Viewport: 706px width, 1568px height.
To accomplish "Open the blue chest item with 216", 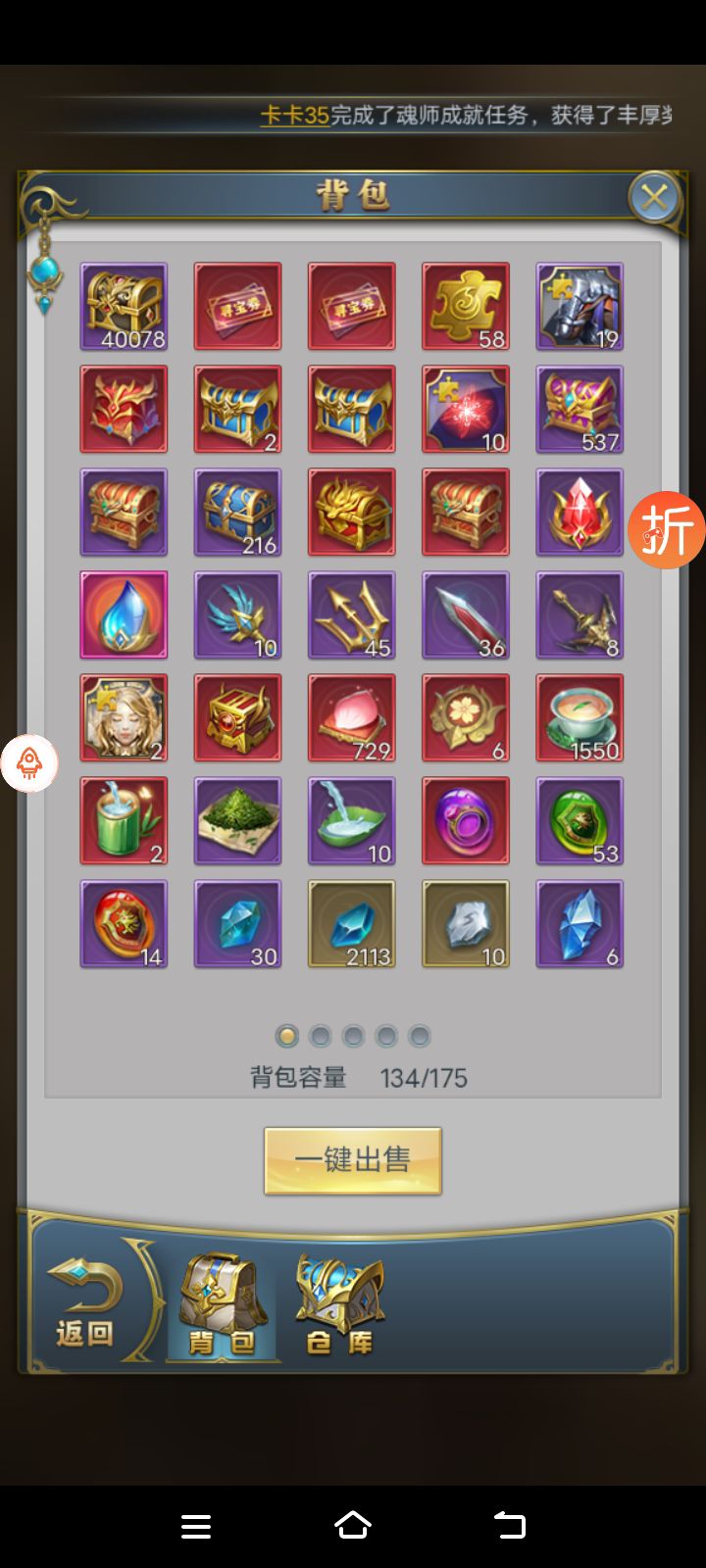I will [x=237, y=513].
